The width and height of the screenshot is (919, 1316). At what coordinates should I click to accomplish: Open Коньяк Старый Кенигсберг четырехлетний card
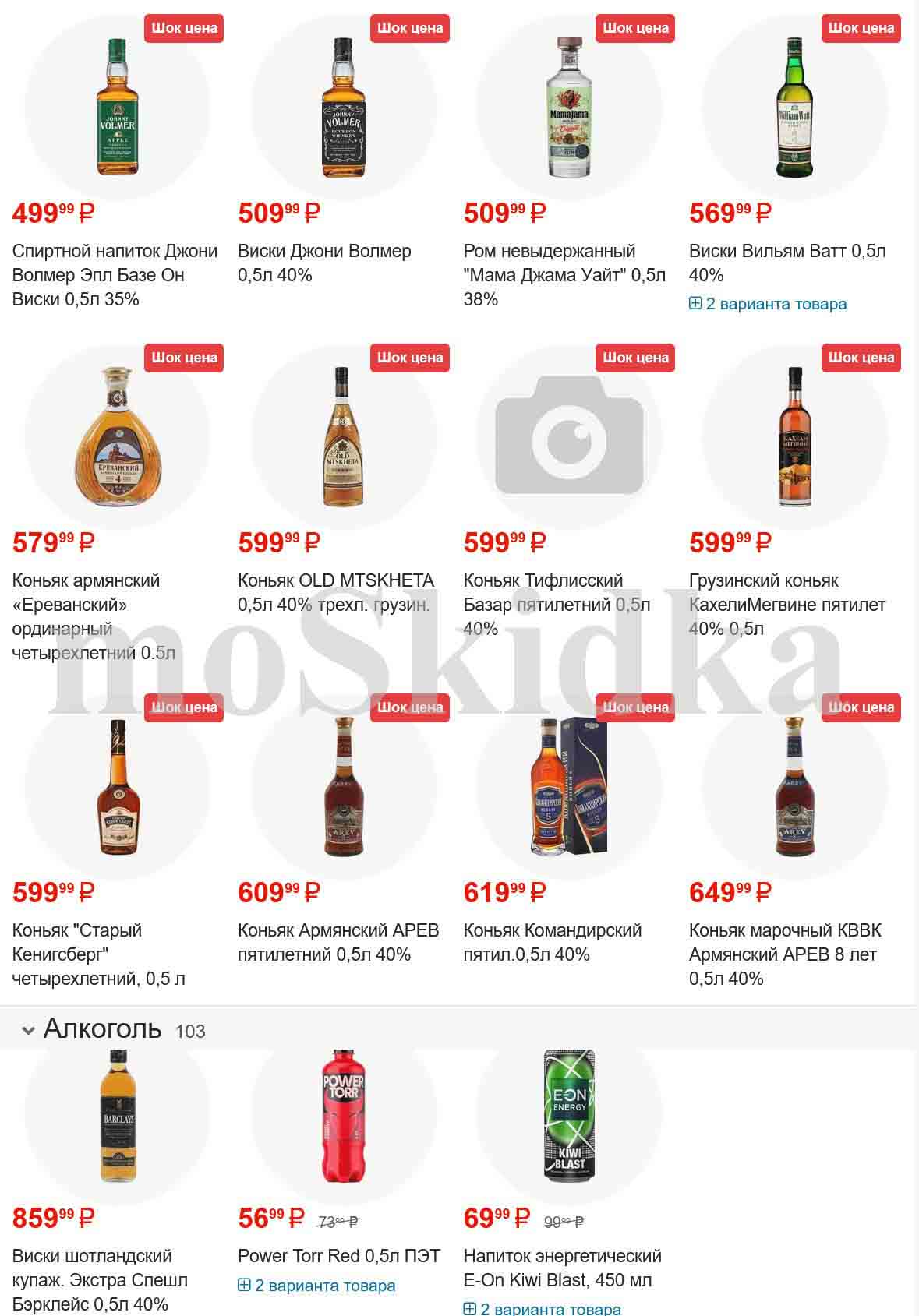click(x=98, y=954)
